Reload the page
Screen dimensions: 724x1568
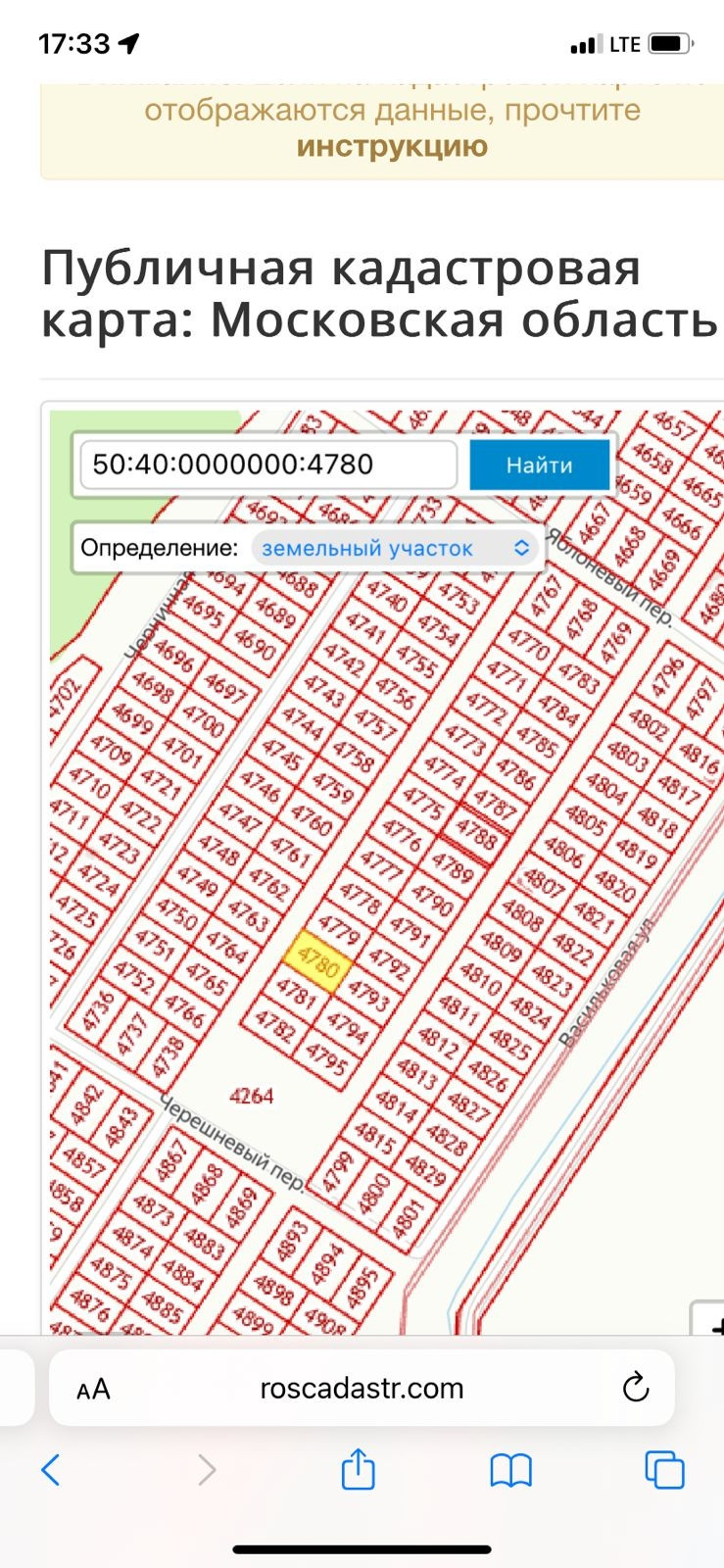(x=636, y=1388)
